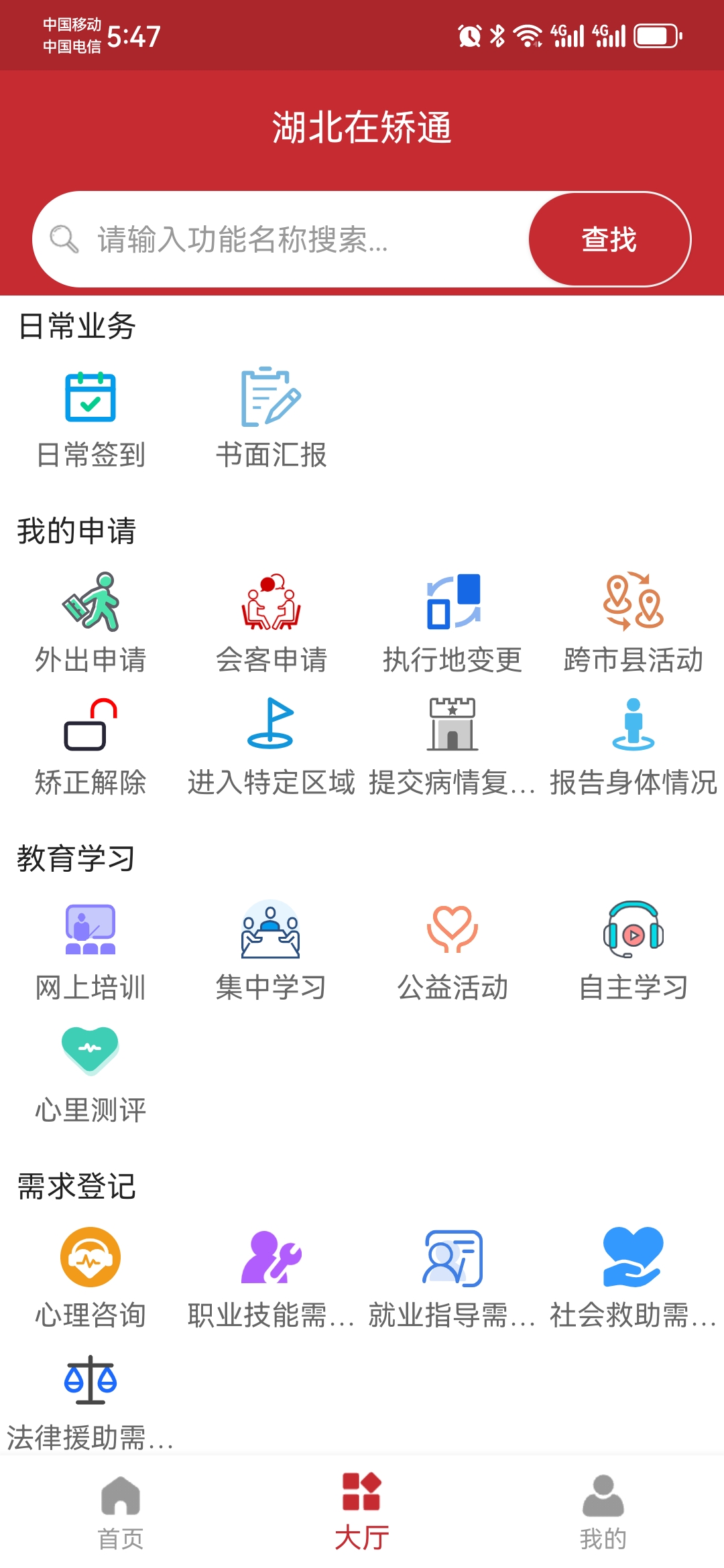Tap the 请输入功能名称搜索 search field
Viewport: 724px width, 1568px height.
click(x=282, y=239)
